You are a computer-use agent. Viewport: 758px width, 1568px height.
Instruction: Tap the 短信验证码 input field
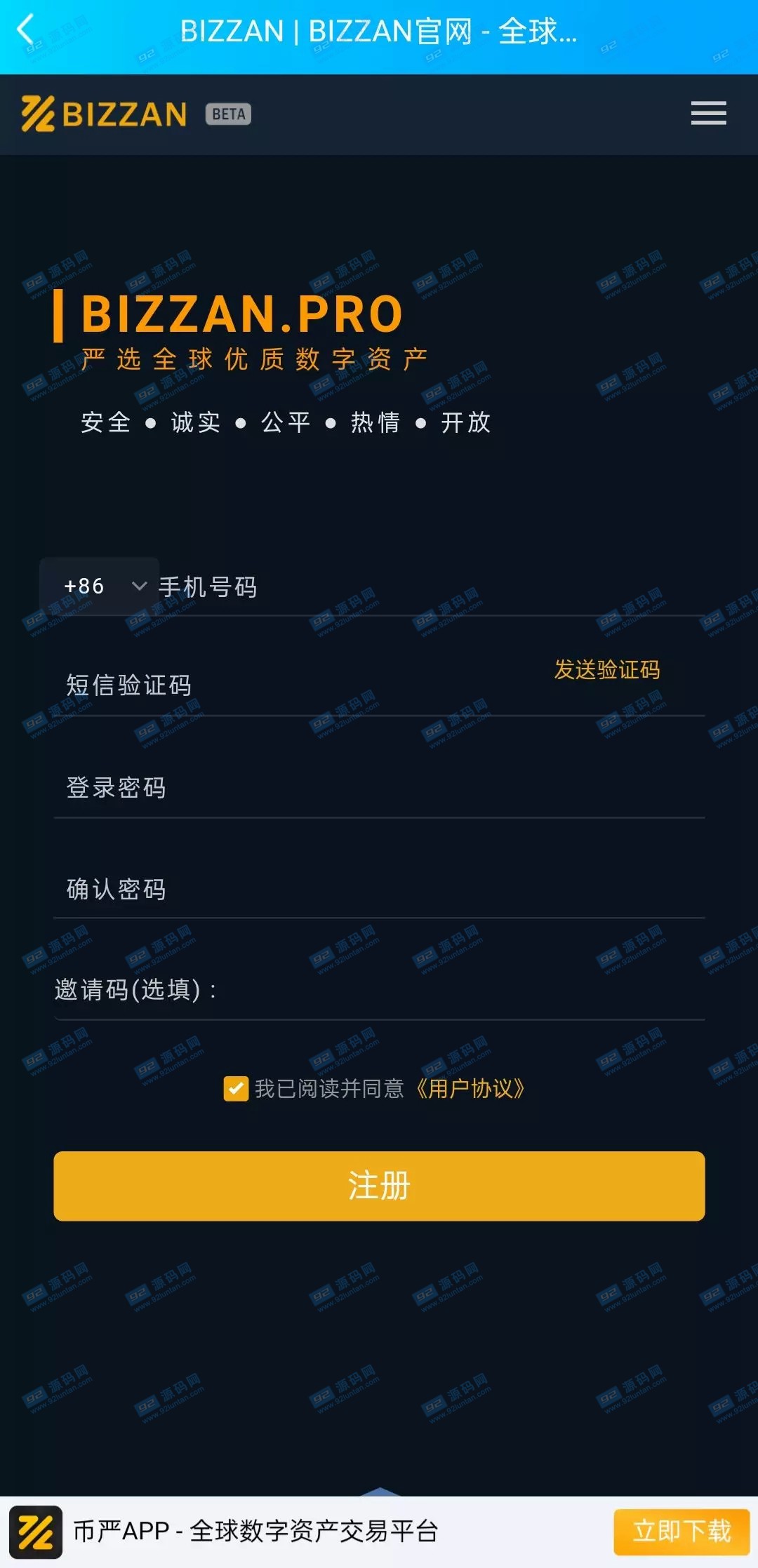pos(281,685)
